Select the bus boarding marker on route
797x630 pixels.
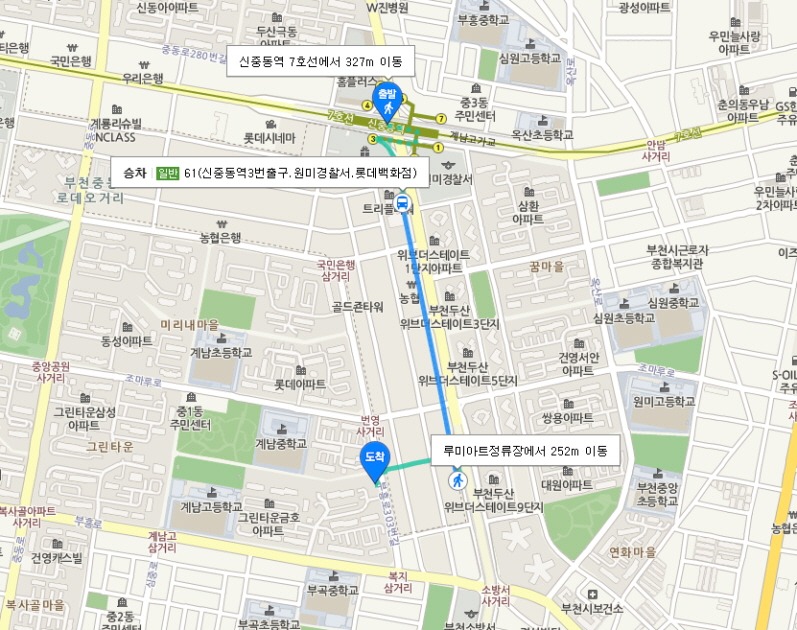click(x=403, y=205)
